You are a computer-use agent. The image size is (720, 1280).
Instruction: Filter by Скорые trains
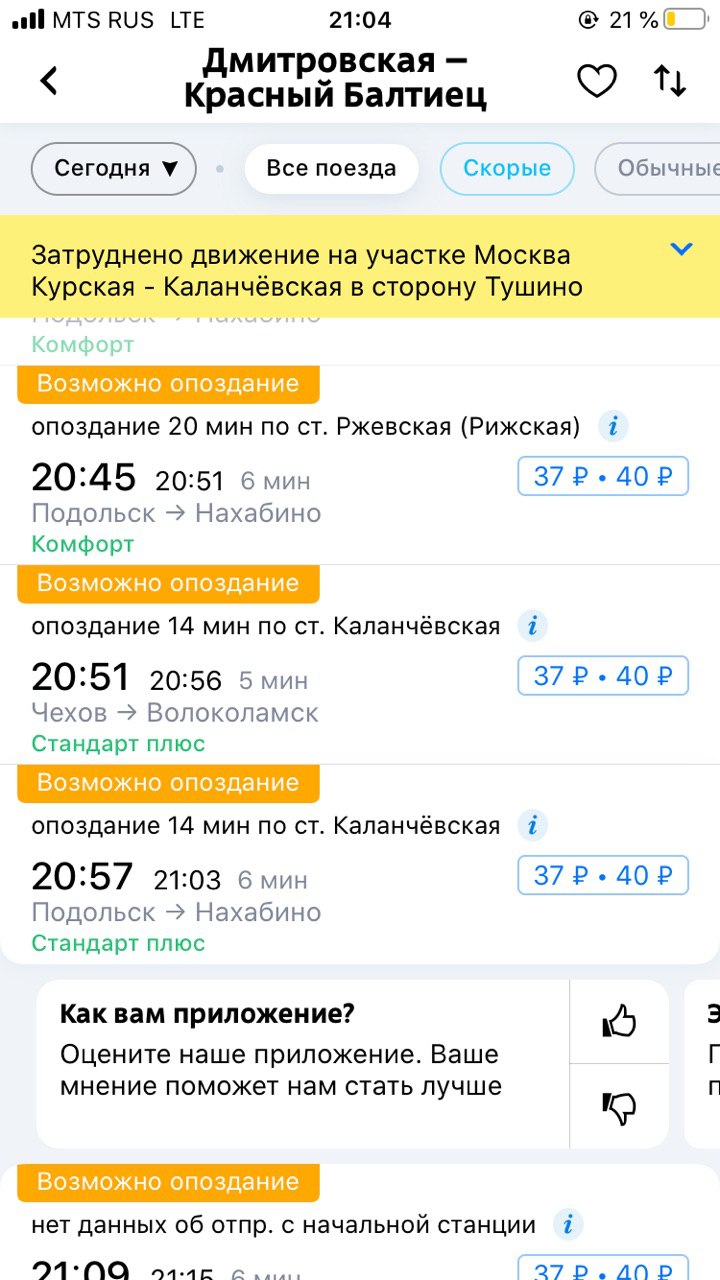(x=507, y=168)
